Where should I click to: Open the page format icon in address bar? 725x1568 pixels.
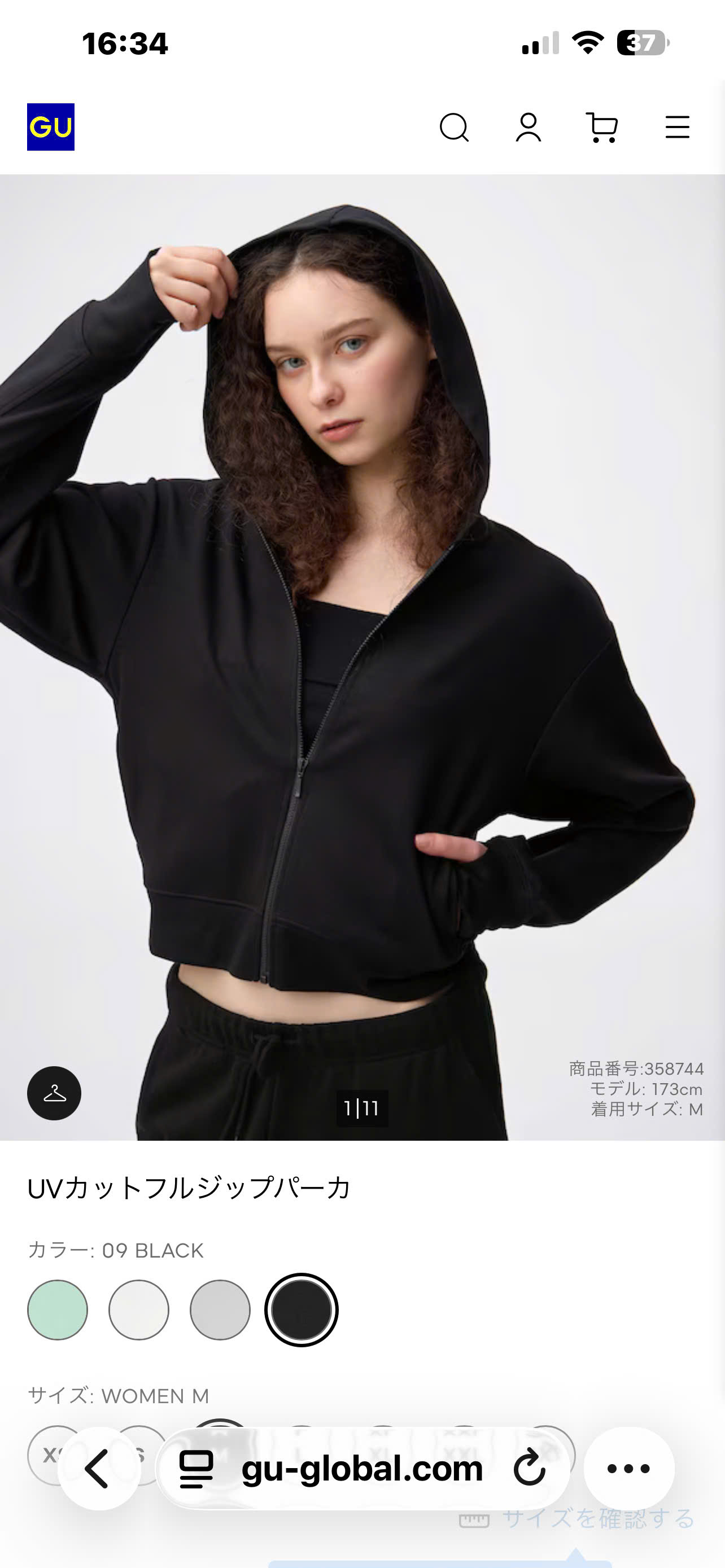point(196,1468)
